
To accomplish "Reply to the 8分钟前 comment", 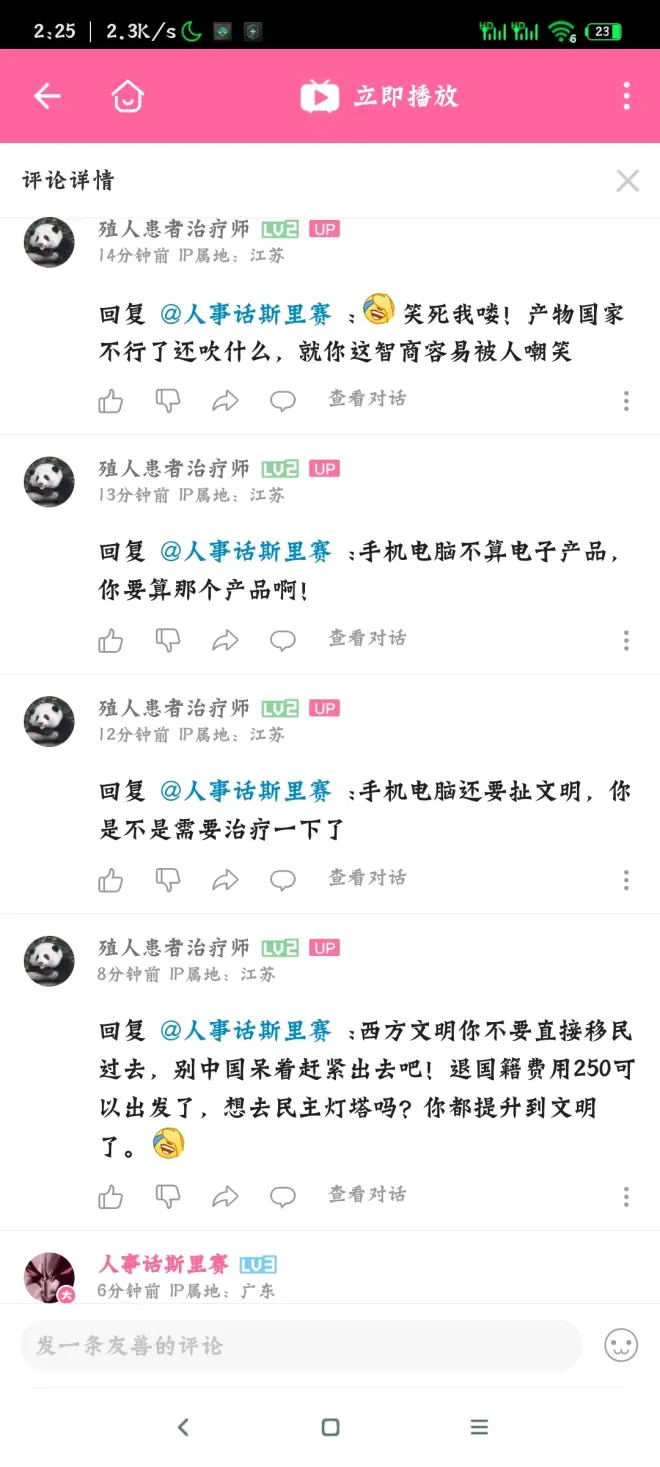I will pos(283,1196).
